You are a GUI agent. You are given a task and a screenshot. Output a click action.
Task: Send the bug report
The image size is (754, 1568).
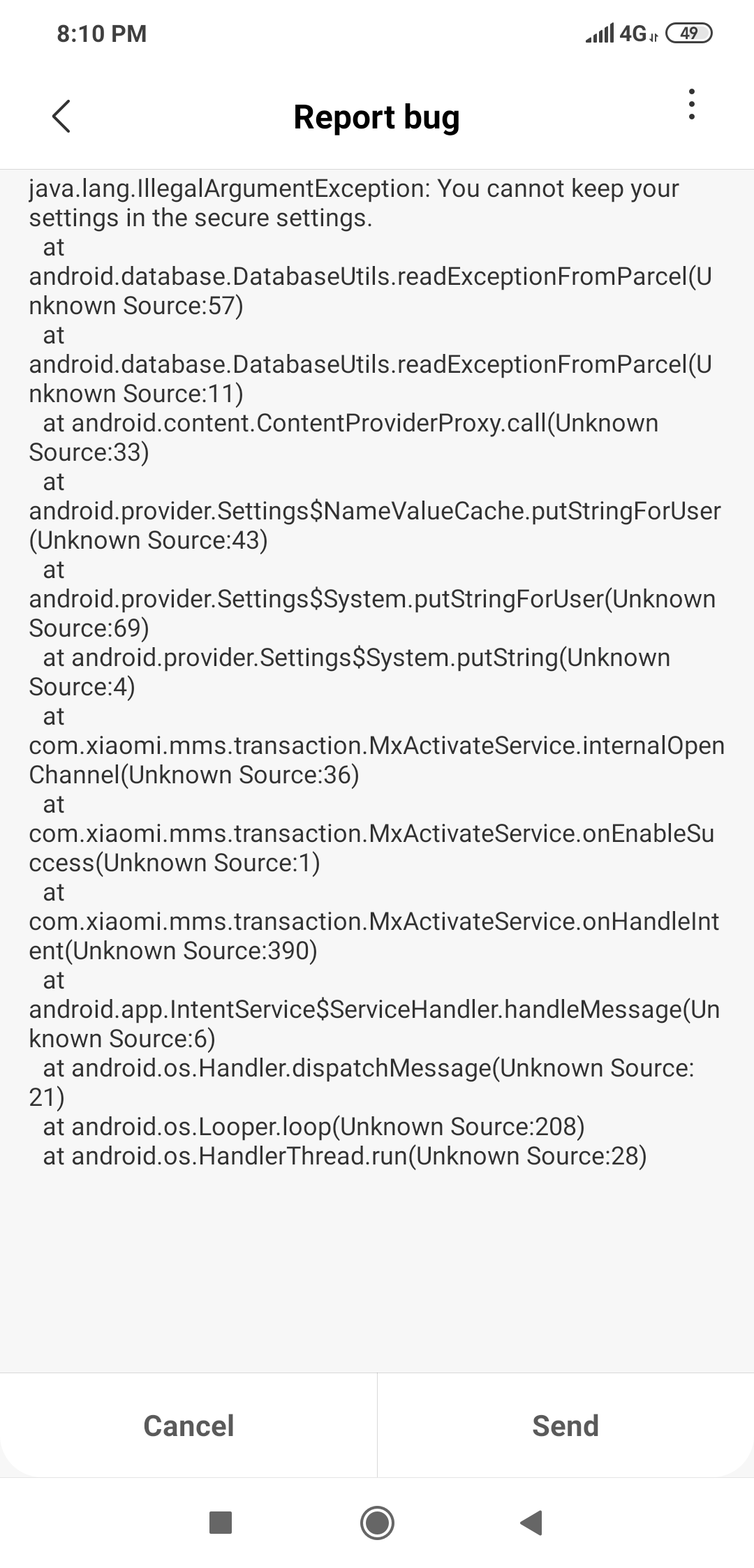coord(565,1426)
